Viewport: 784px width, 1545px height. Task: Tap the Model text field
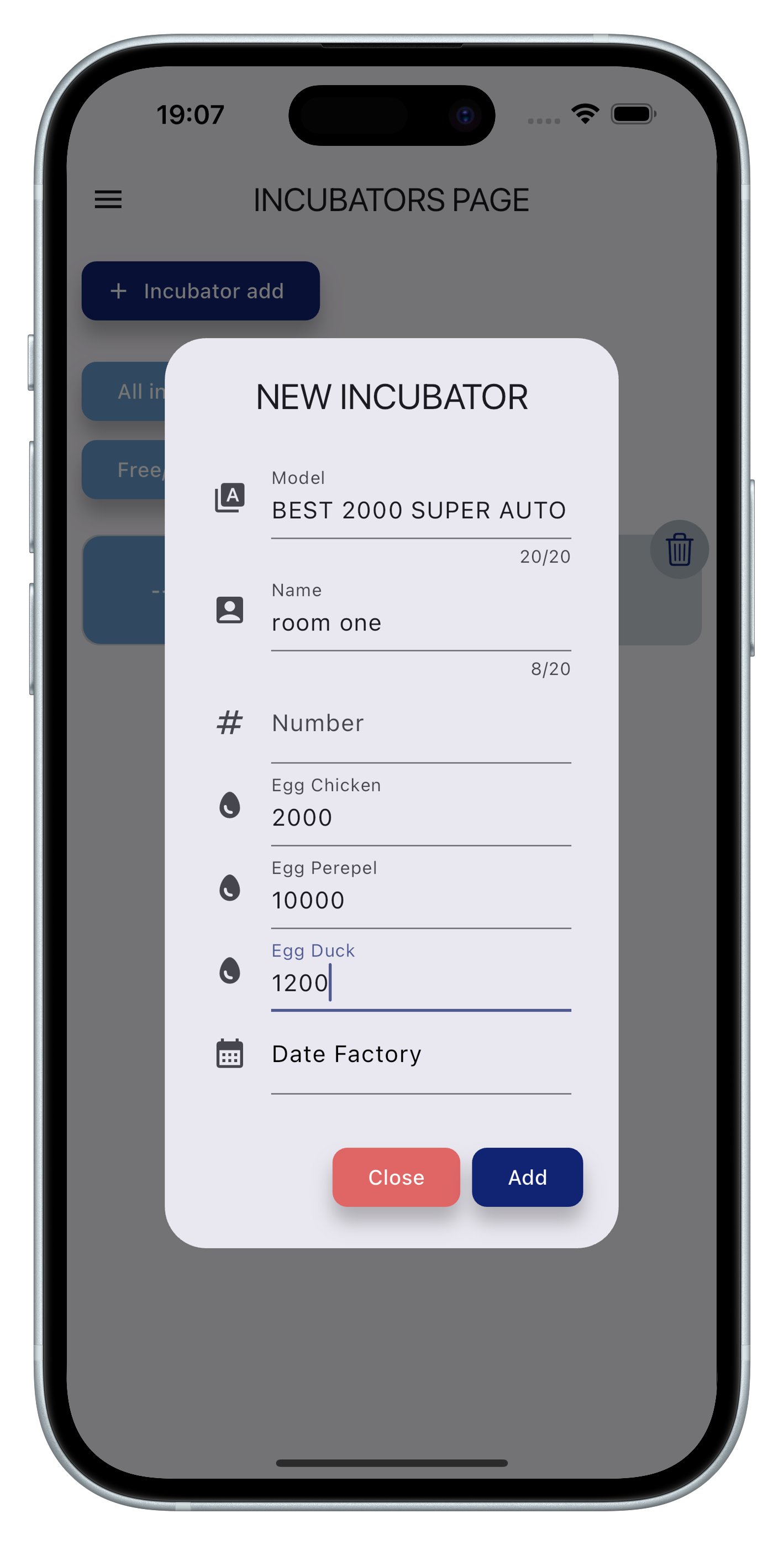420,510
